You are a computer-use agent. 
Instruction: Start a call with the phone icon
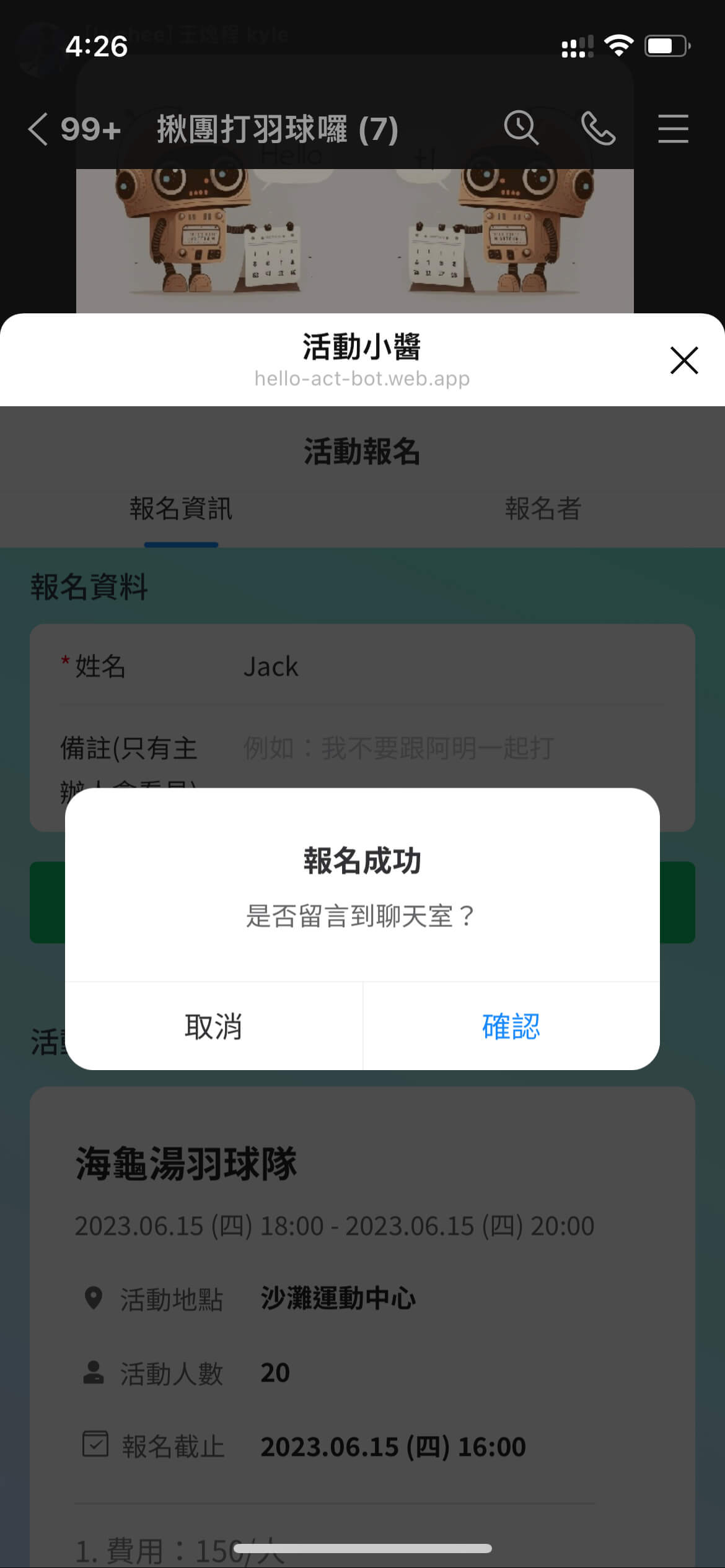tap(599, 129)
